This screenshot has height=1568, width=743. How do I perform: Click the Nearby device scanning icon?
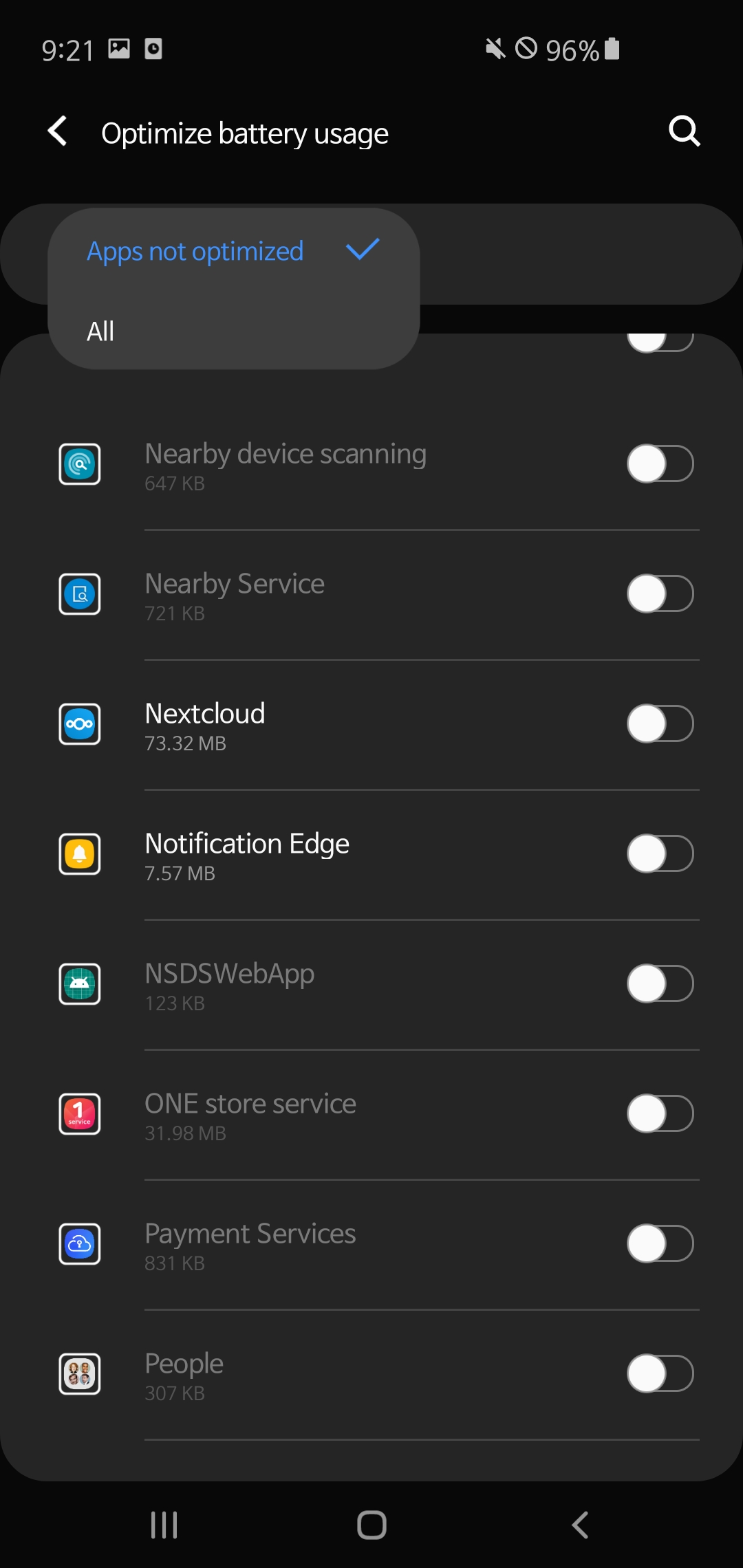(79, 464)
